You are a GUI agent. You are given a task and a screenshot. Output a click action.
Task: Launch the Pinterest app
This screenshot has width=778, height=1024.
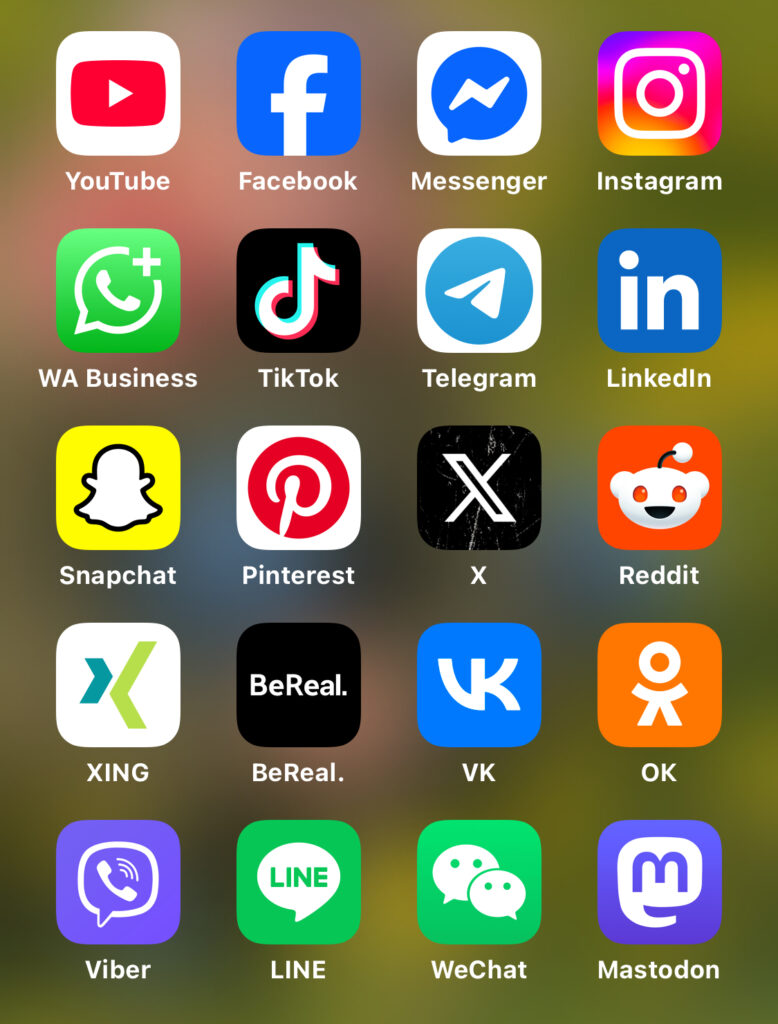tap(298, 488)
